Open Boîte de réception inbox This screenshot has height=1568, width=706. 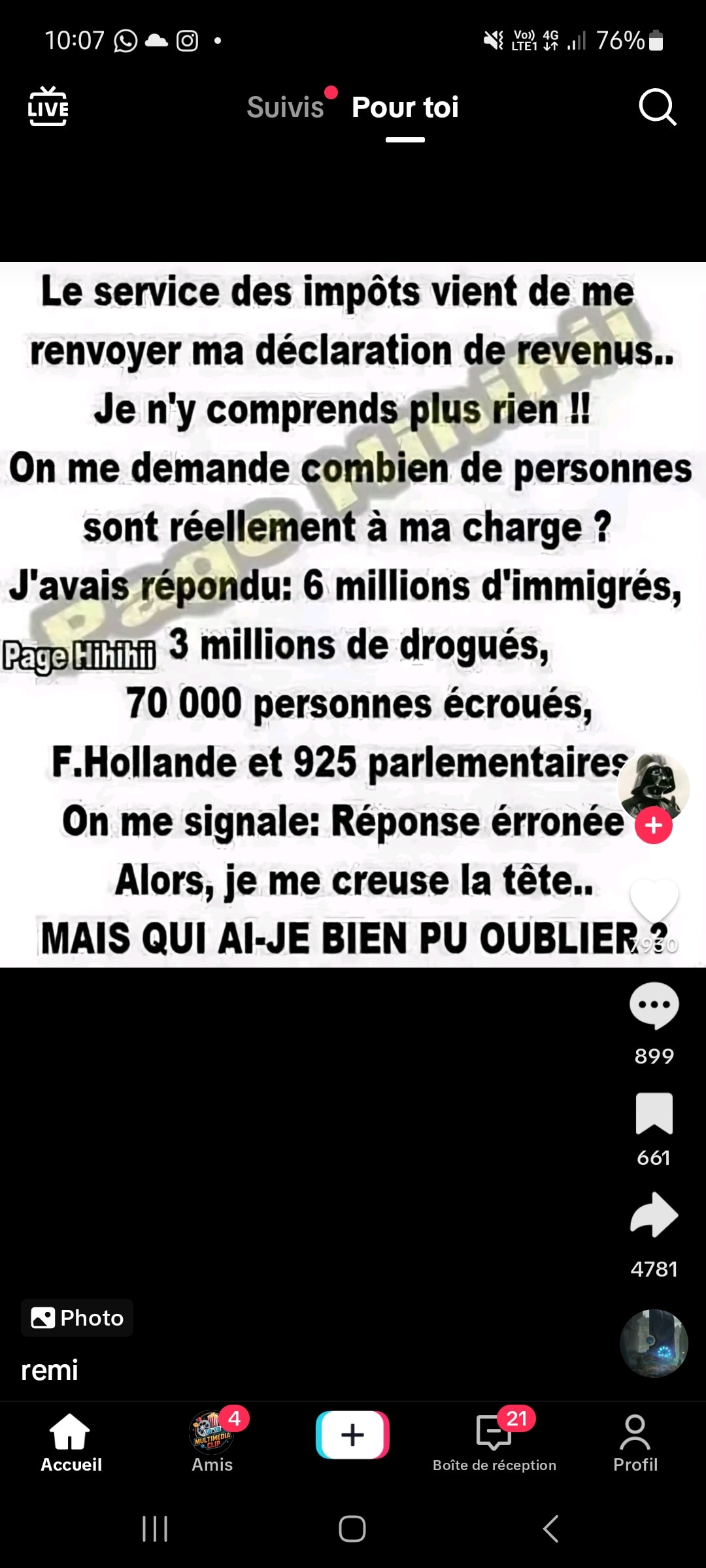(494, 1443)
